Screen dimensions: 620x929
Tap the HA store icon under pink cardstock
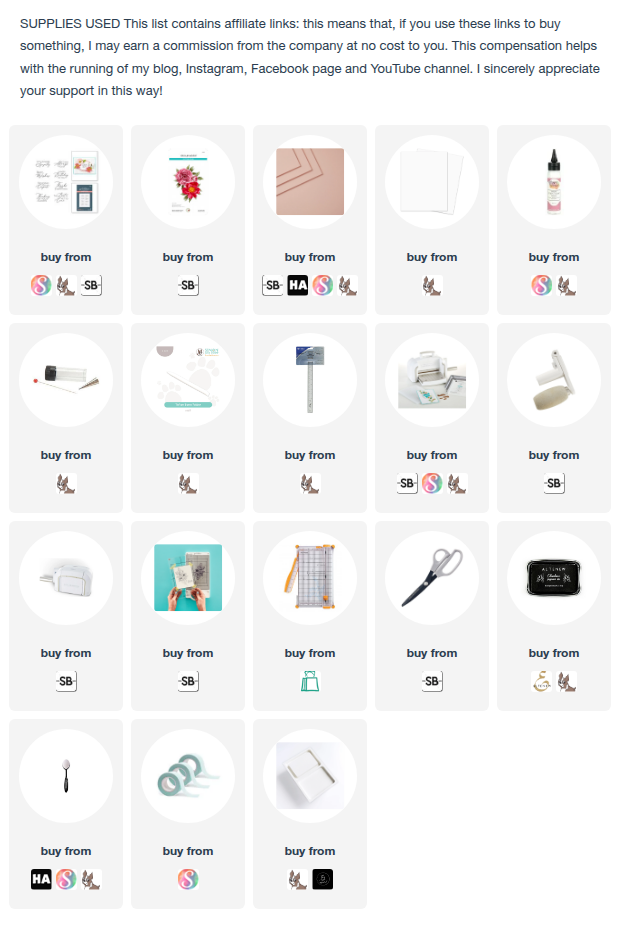[297, 285]
